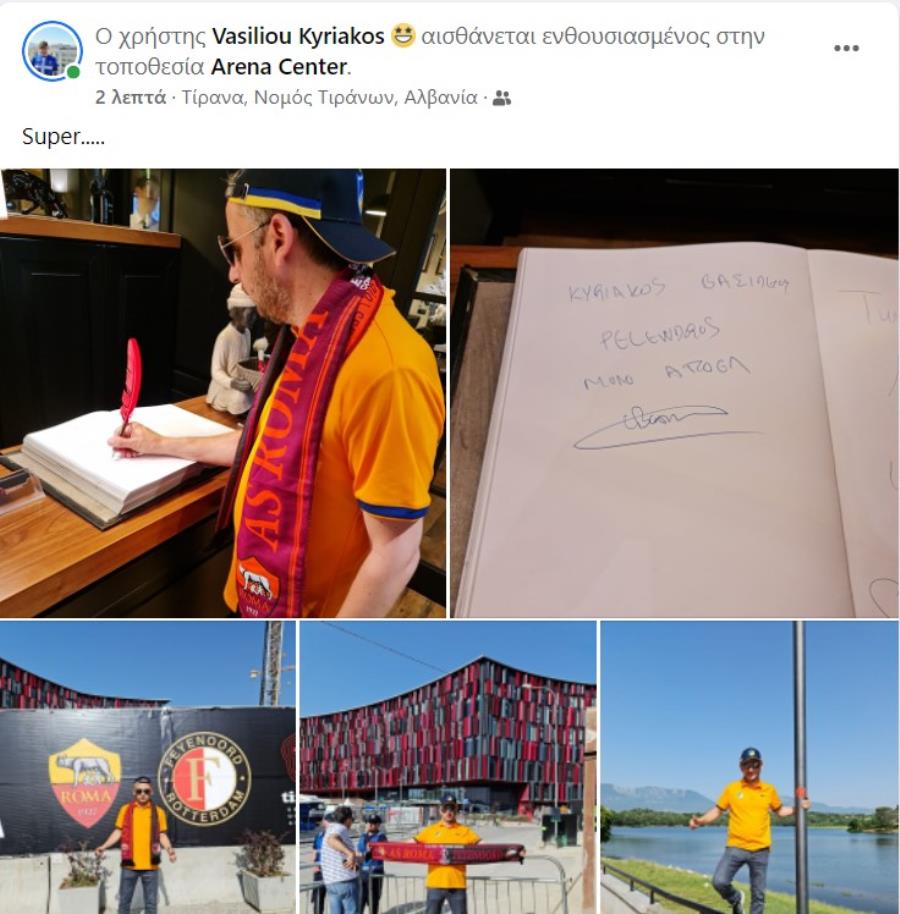900x914 pixels.
Task: Show the post's audience via the friends icon
Action: pos(502,98)
